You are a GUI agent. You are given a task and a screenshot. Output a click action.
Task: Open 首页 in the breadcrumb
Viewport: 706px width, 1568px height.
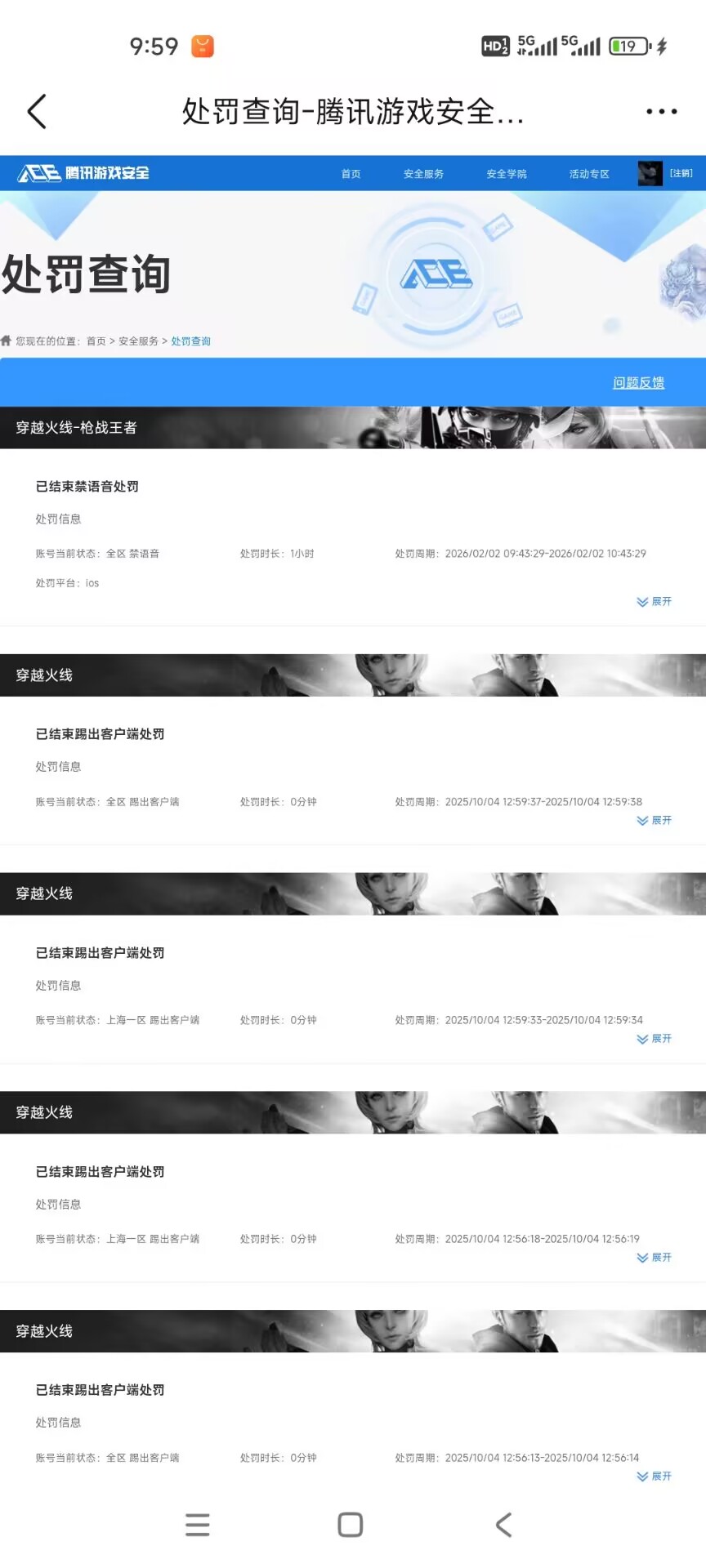(96, 341)
